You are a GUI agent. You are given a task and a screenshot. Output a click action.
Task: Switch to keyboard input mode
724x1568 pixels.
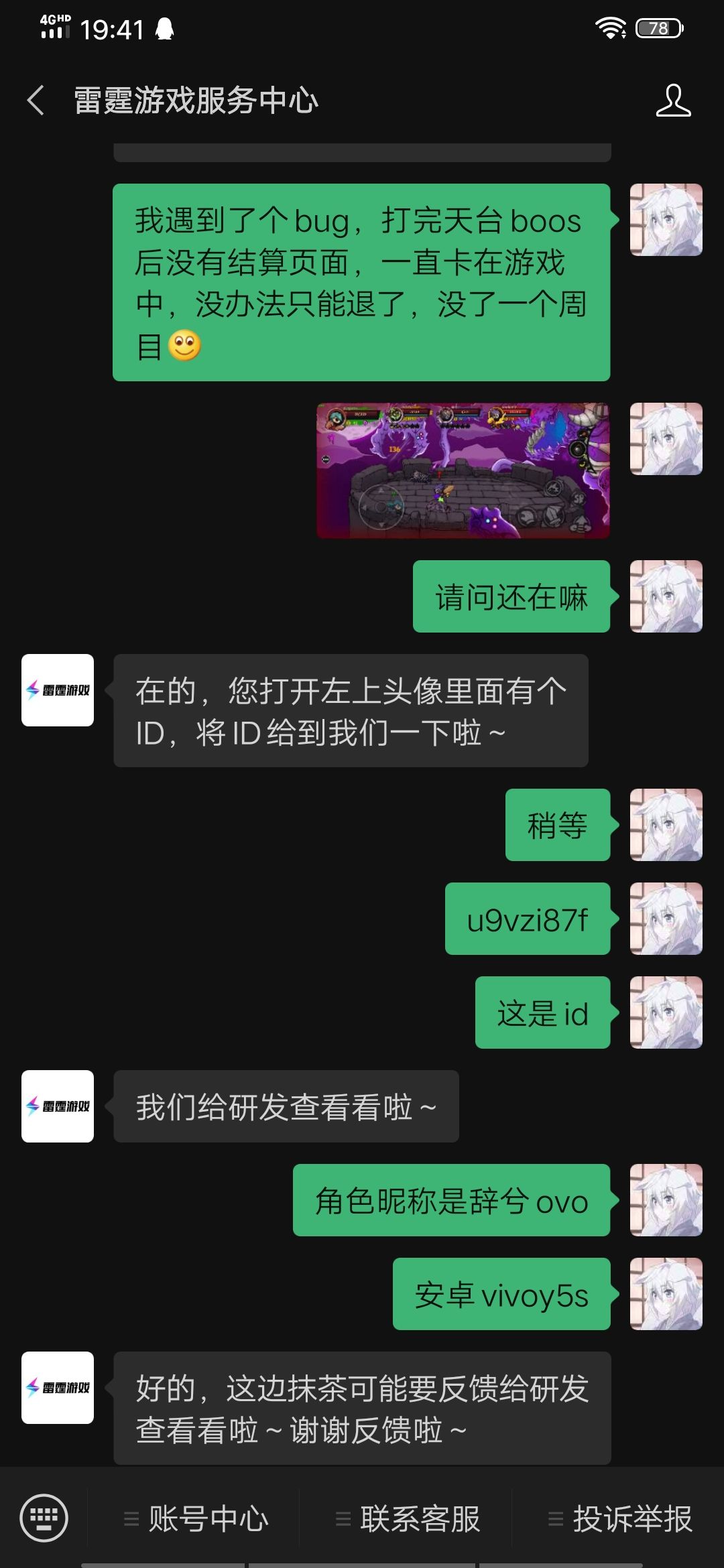[x=44, y=1518]
